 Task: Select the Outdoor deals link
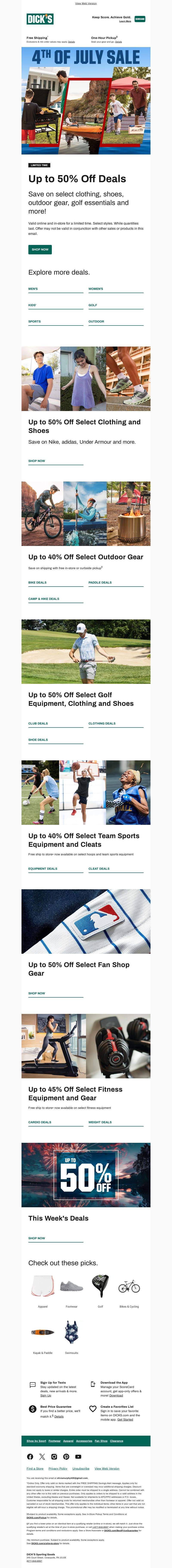click(96, 321)
